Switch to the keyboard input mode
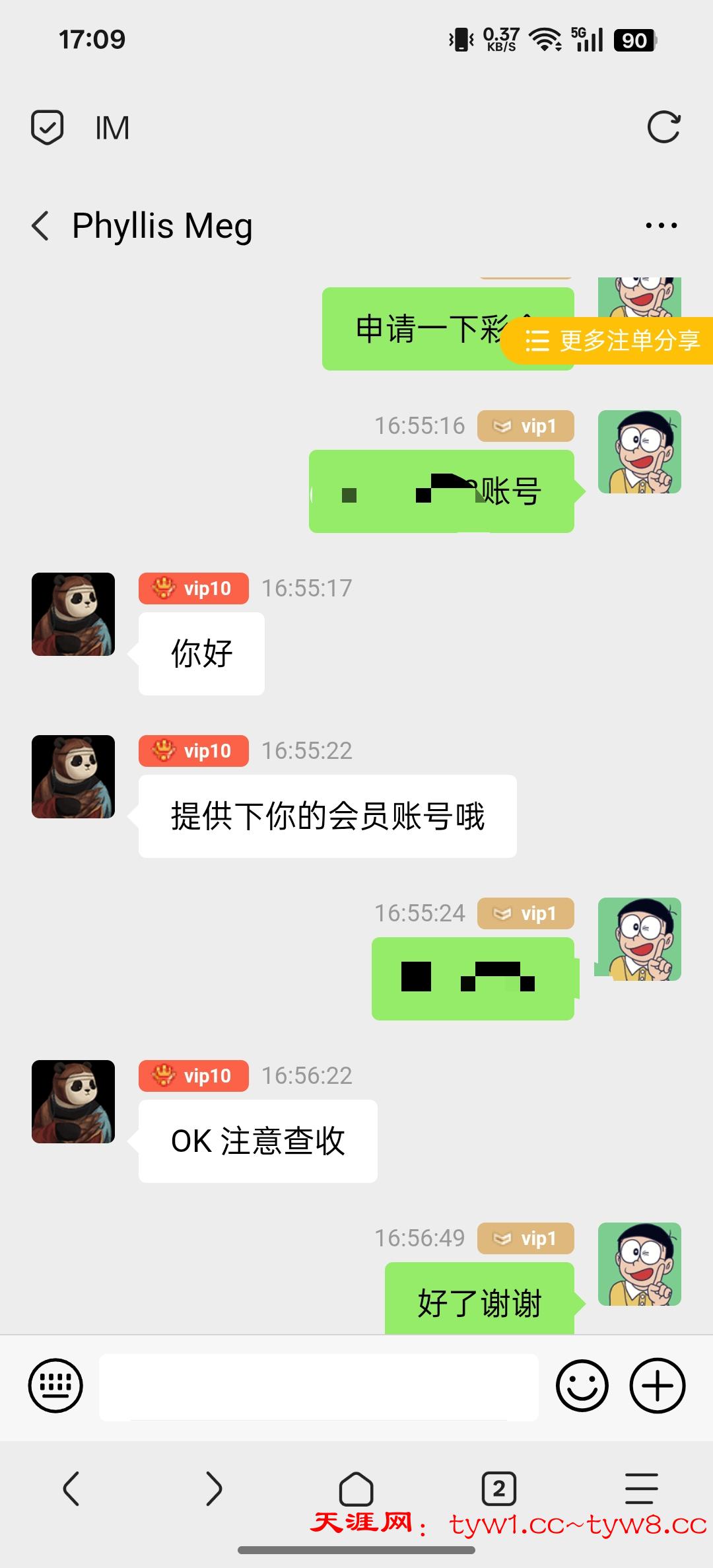Viewport: 713px width, 1568px height. coord(55,1386)
